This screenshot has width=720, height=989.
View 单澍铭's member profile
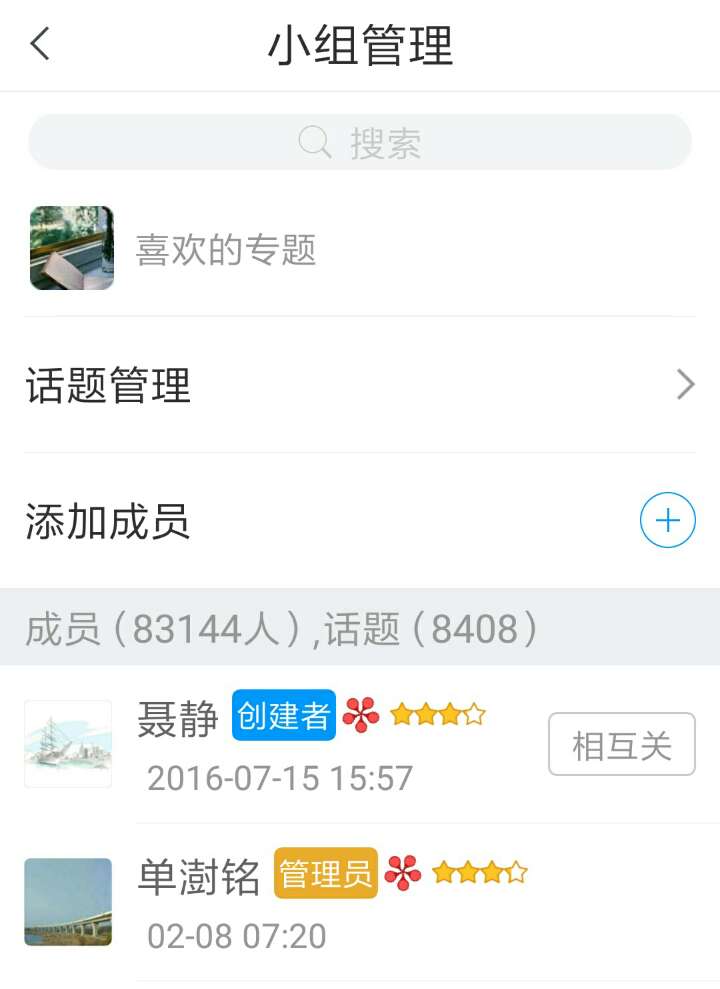tap(198, 876)
